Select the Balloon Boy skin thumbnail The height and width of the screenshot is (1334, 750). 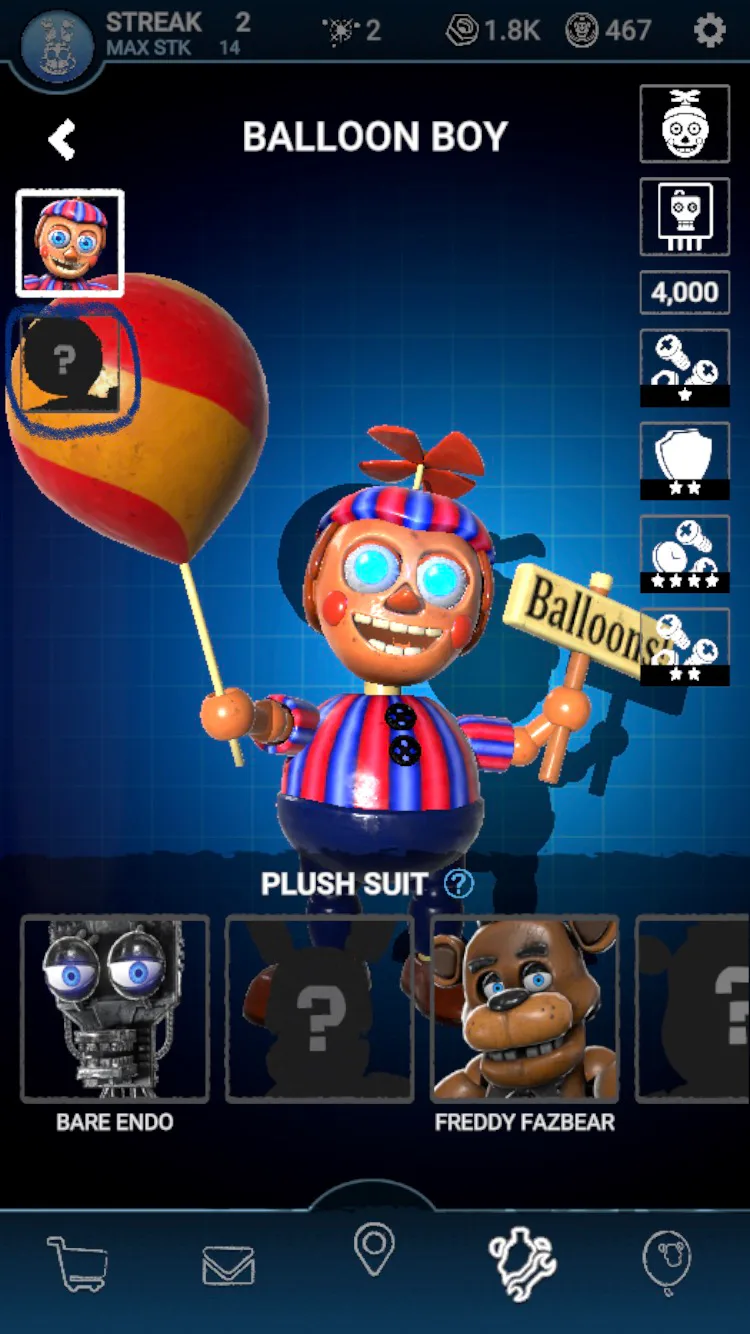tap(70, 243)
